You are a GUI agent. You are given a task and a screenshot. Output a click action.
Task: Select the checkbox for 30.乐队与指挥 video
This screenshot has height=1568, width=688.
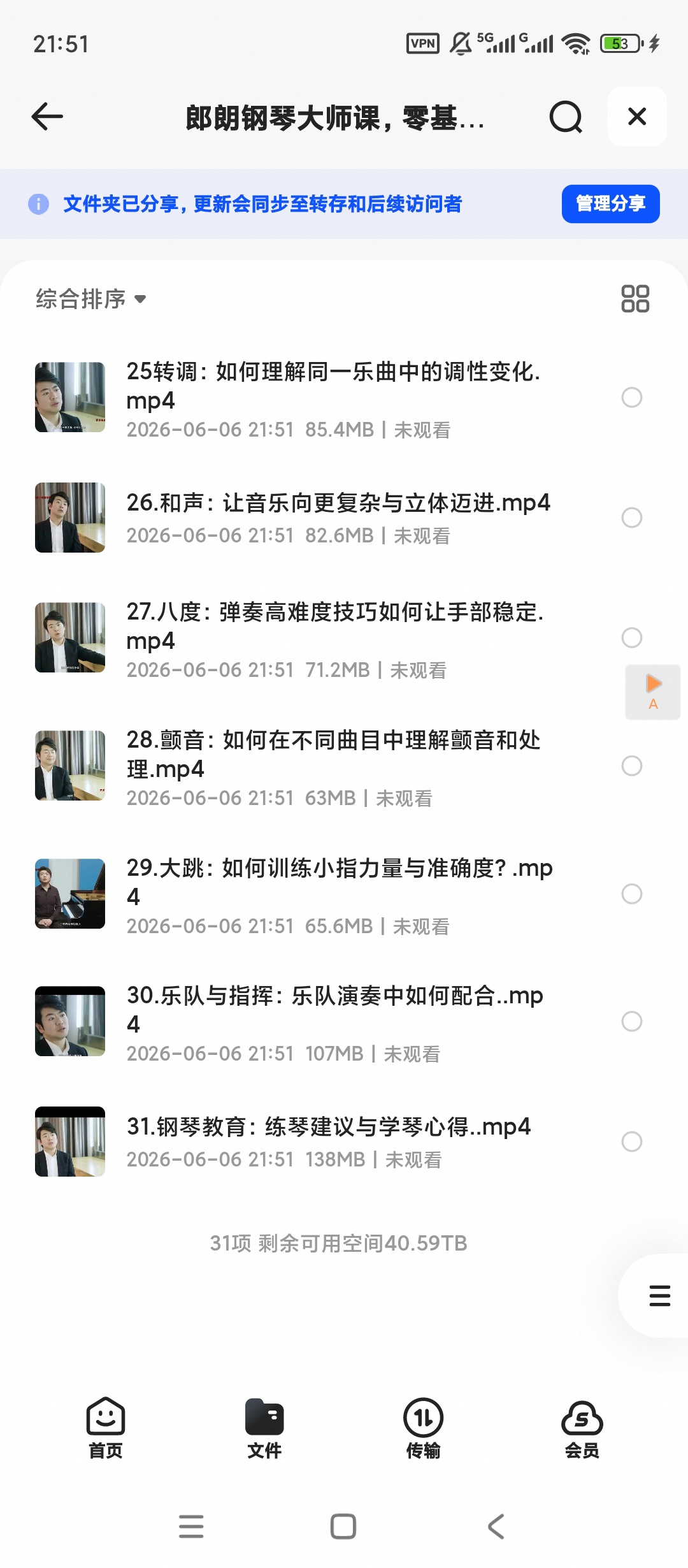(x=632, y=1021)
